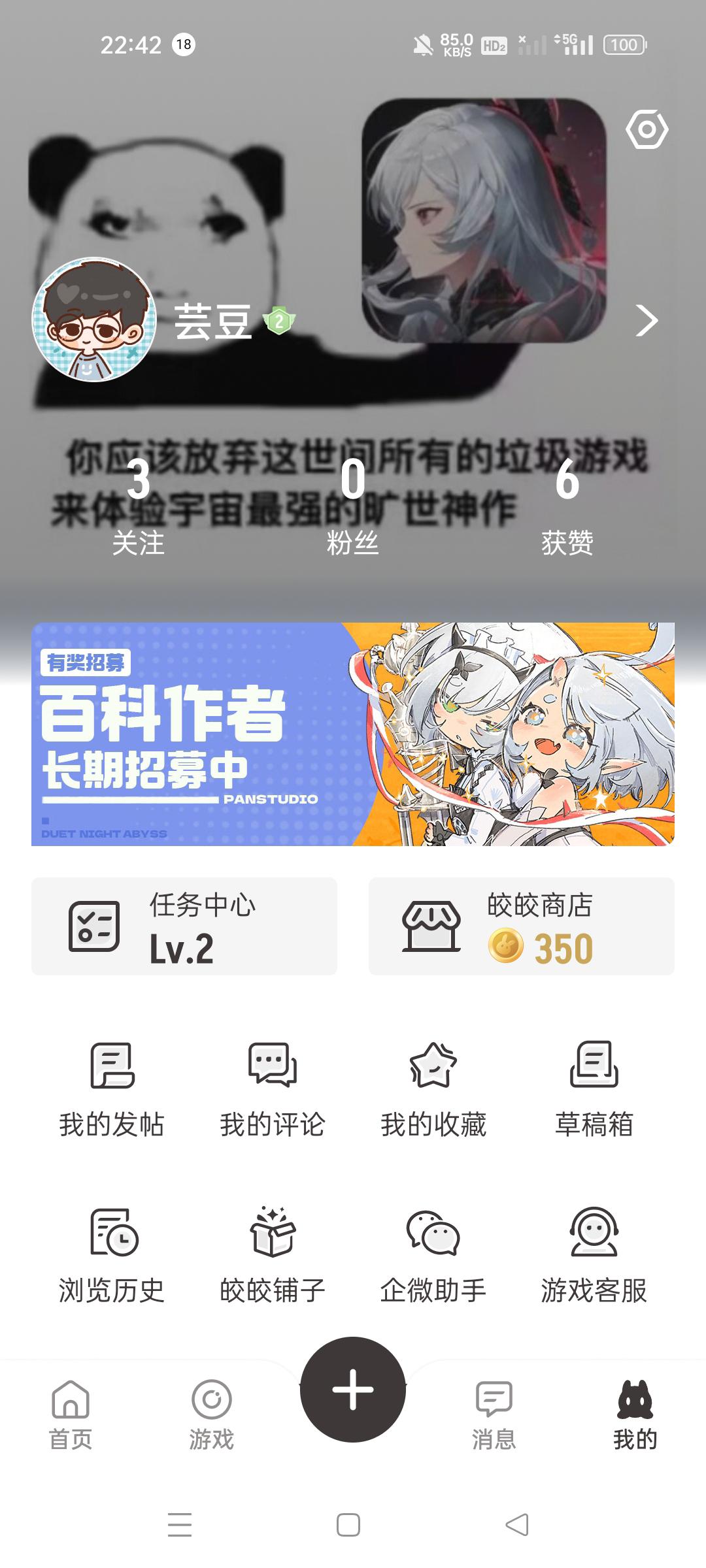Open 皎皎铺子 store
This screenshot has width=706, height=1568.
273,1256
